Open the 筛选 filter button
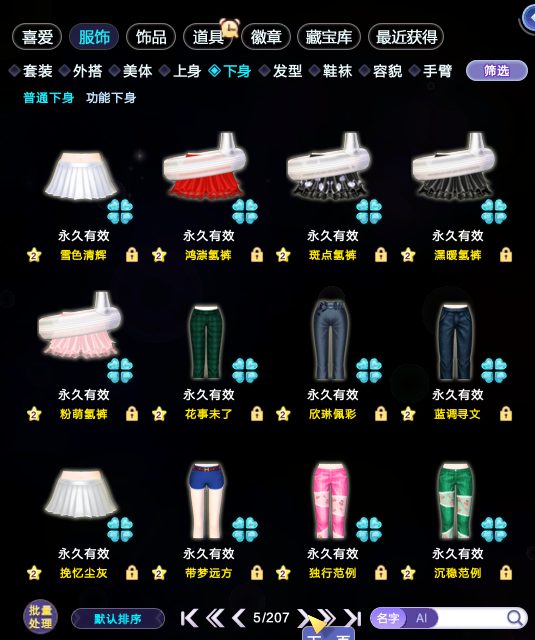This screenshot has width=535, height=640. tap(497, 71)
